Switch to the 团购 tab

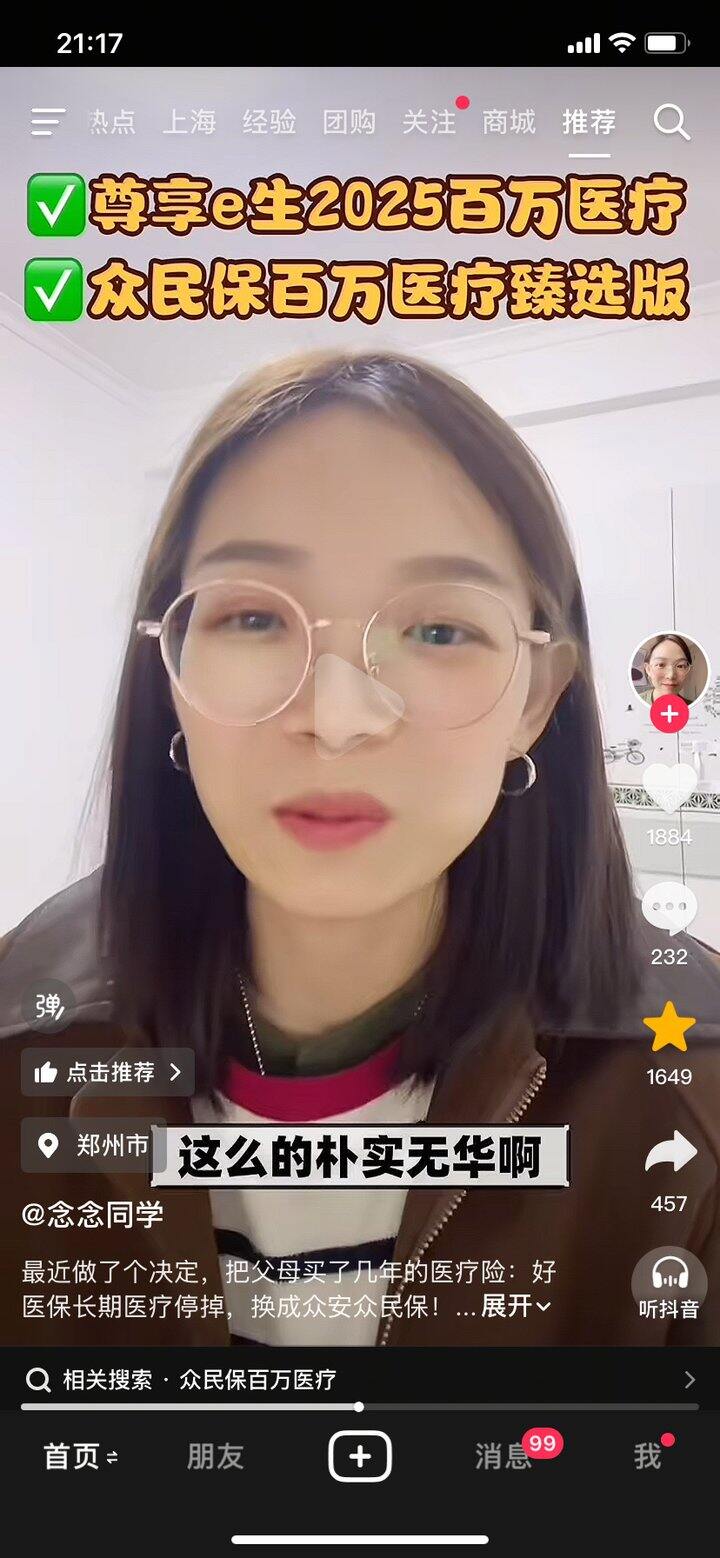click(349, 122)
